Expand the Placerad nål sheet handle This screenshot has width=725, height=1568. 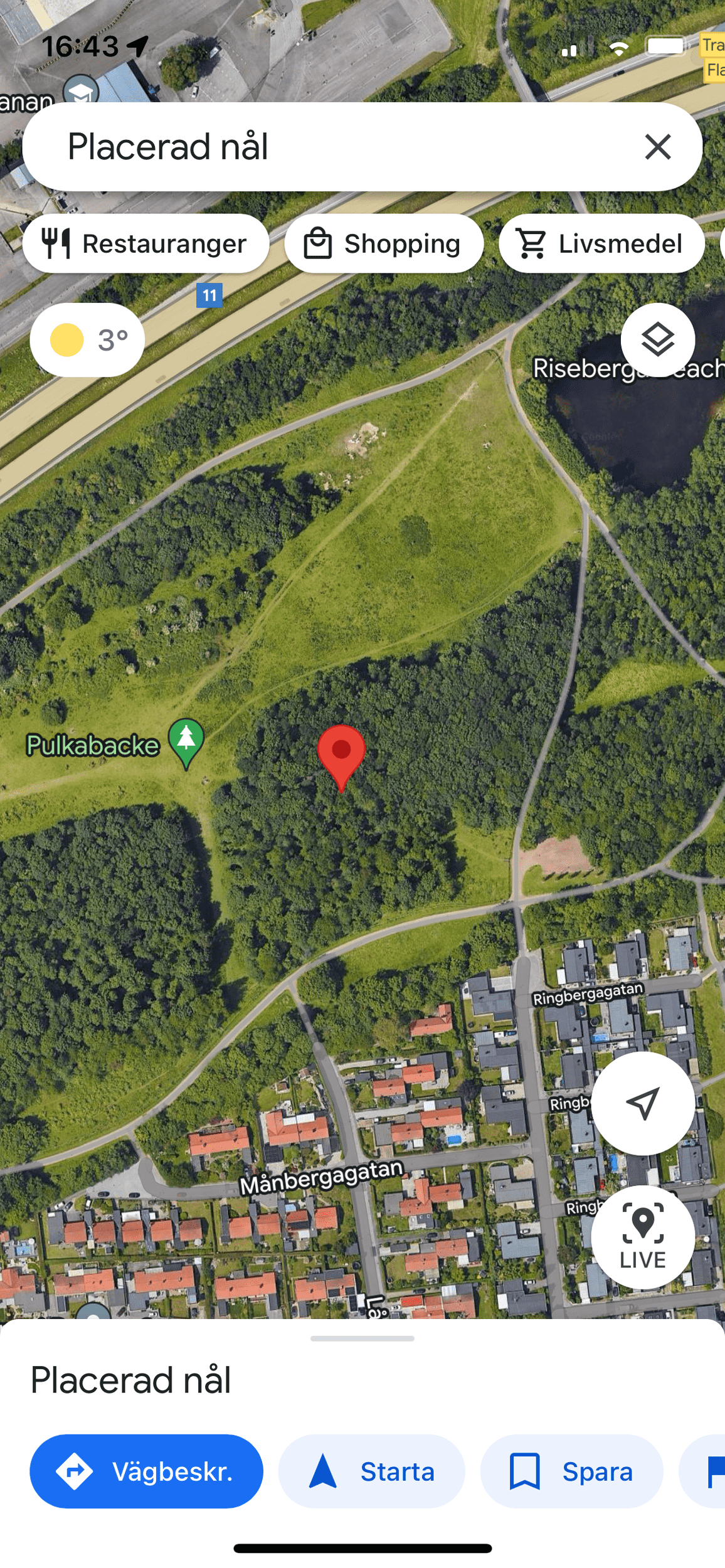[362, 1338]
